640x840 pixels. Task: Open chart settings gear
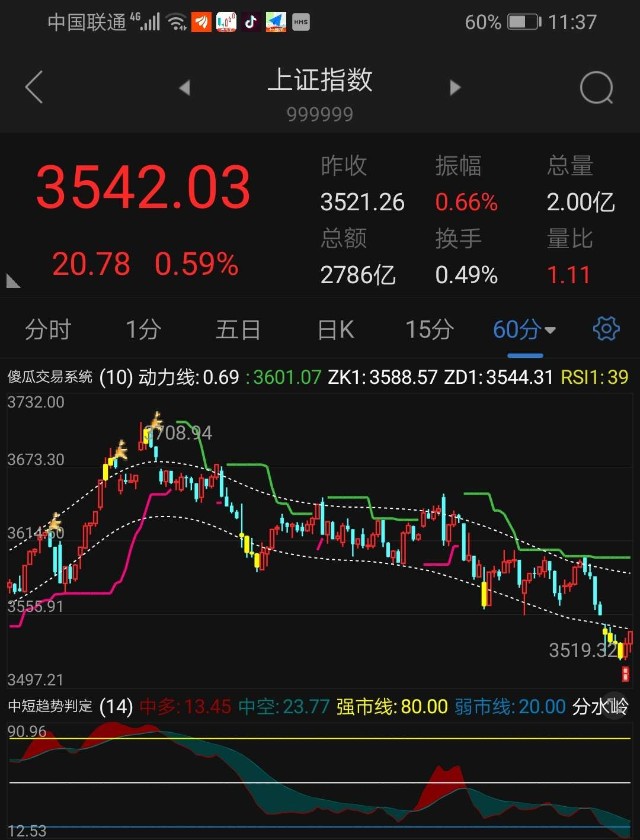[606, 328]
